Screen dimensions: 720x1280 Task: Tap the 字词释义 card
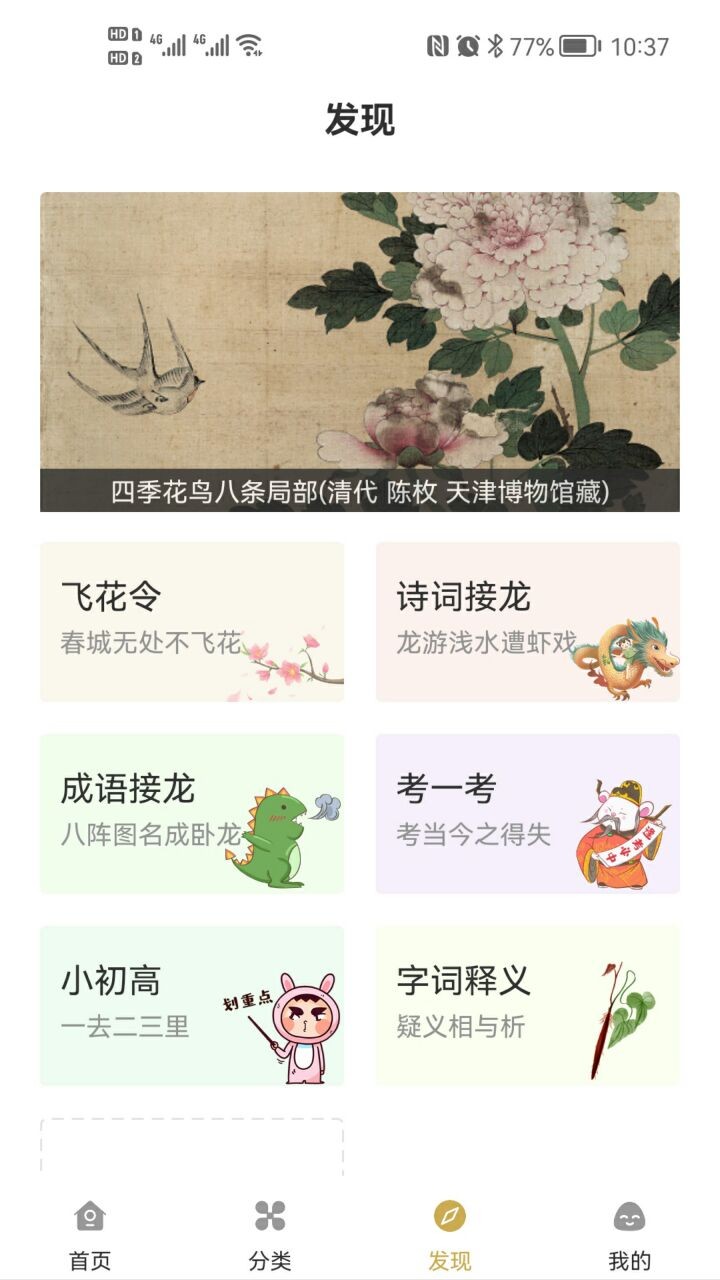tap(528, 1006)
